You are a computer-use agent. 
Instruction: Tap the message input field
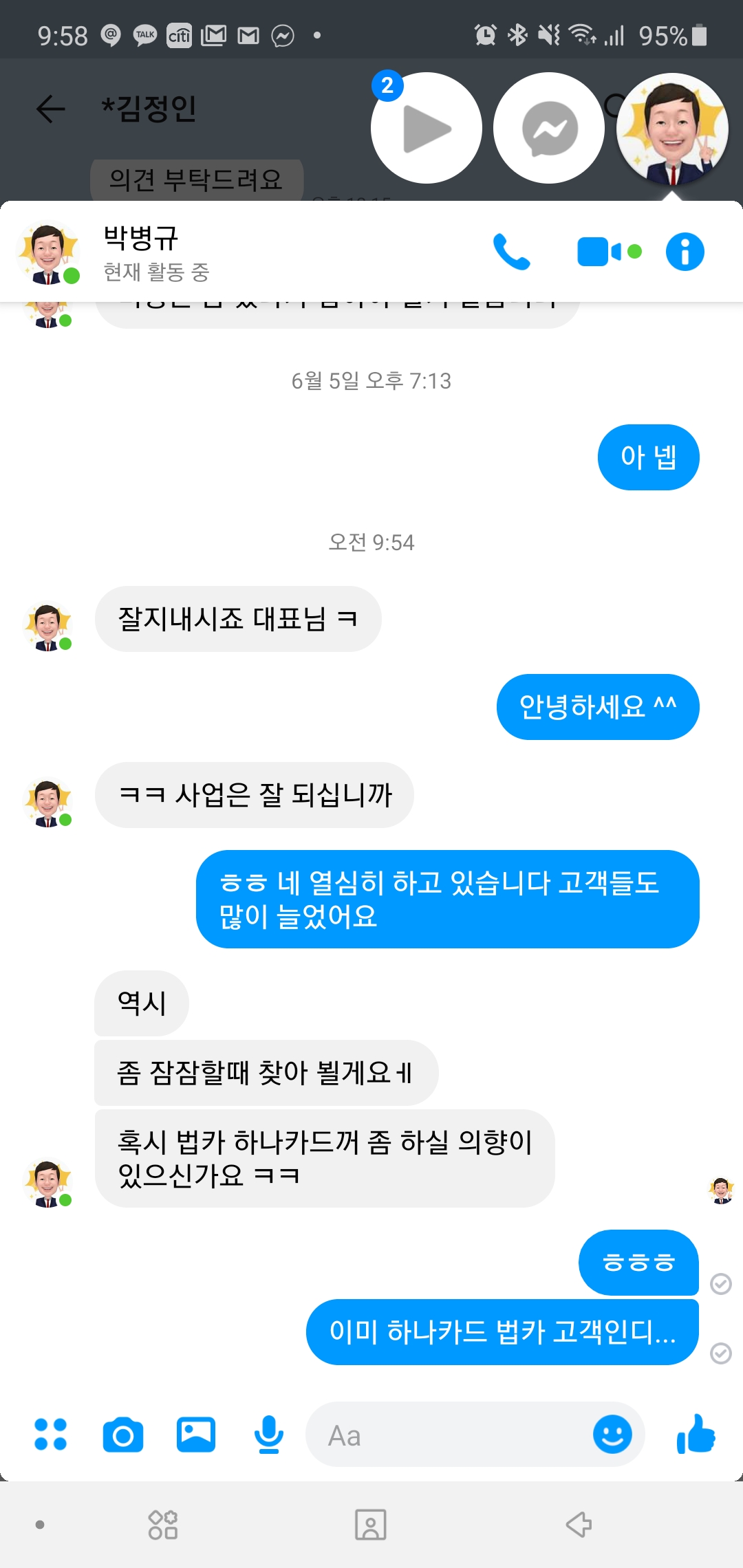coord(447,1435)
